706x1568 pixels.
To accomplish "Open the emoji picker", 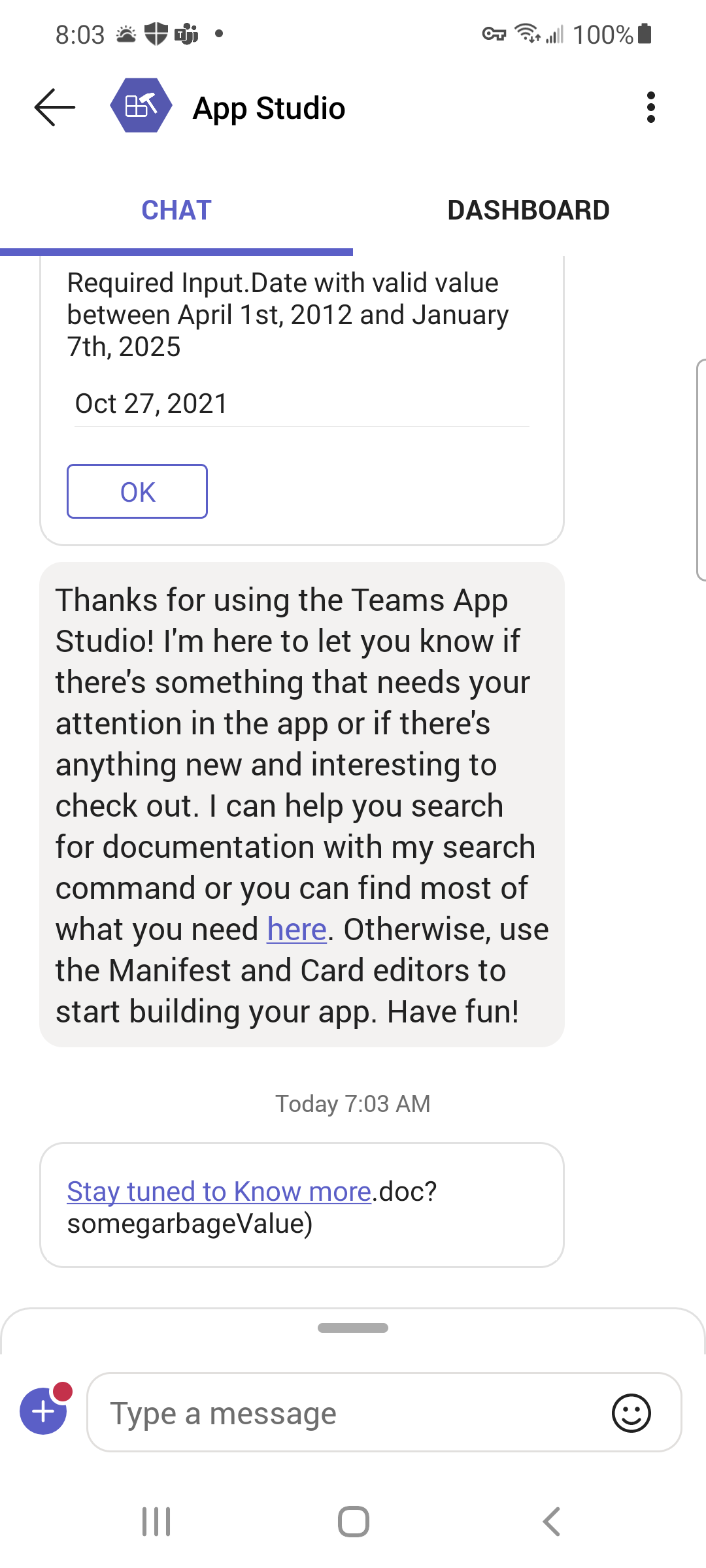I will (631, 1413).
